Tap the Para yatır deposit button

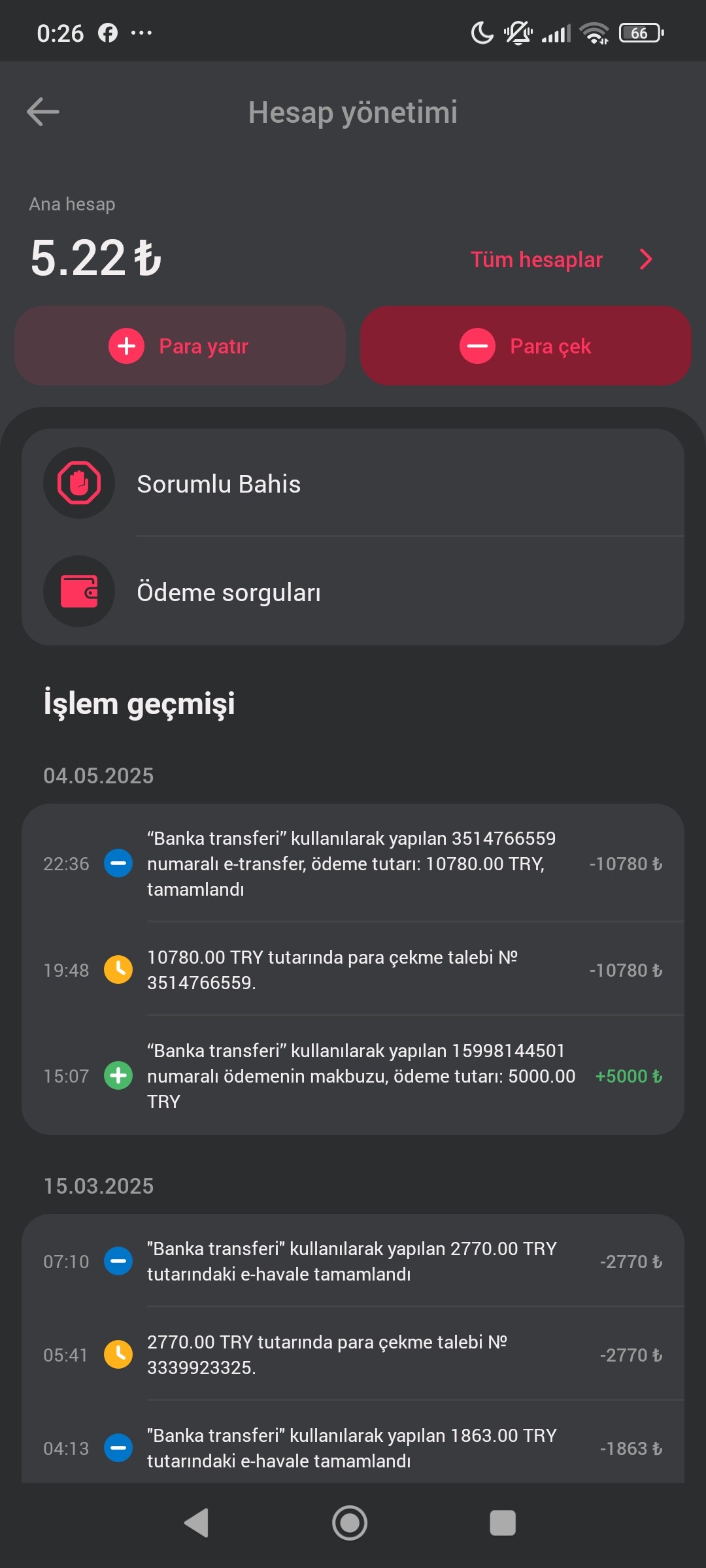click(x=180, y=346)
